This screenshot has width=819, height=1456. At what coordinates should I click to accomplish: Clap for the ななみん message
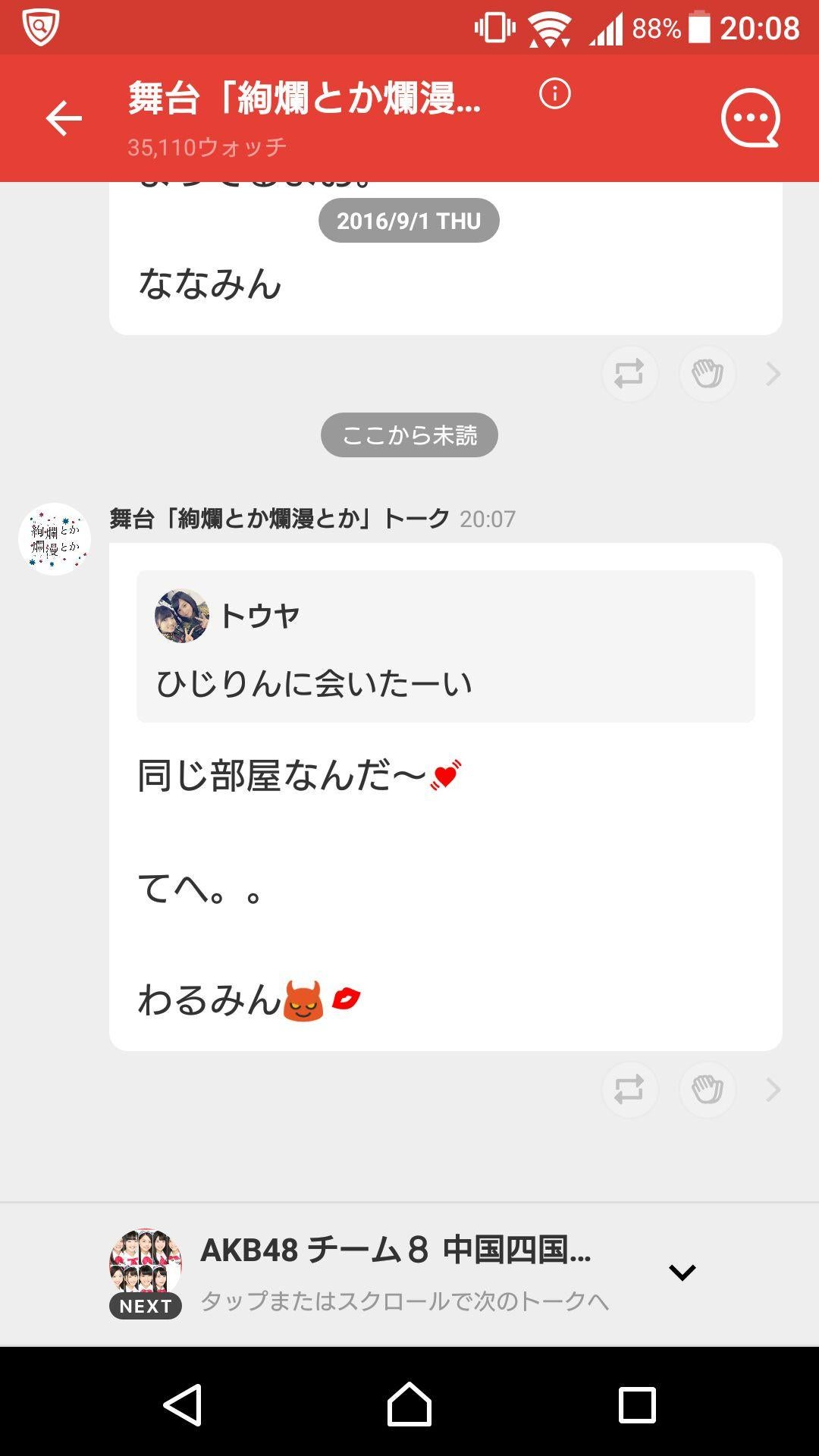coord(707,374)
